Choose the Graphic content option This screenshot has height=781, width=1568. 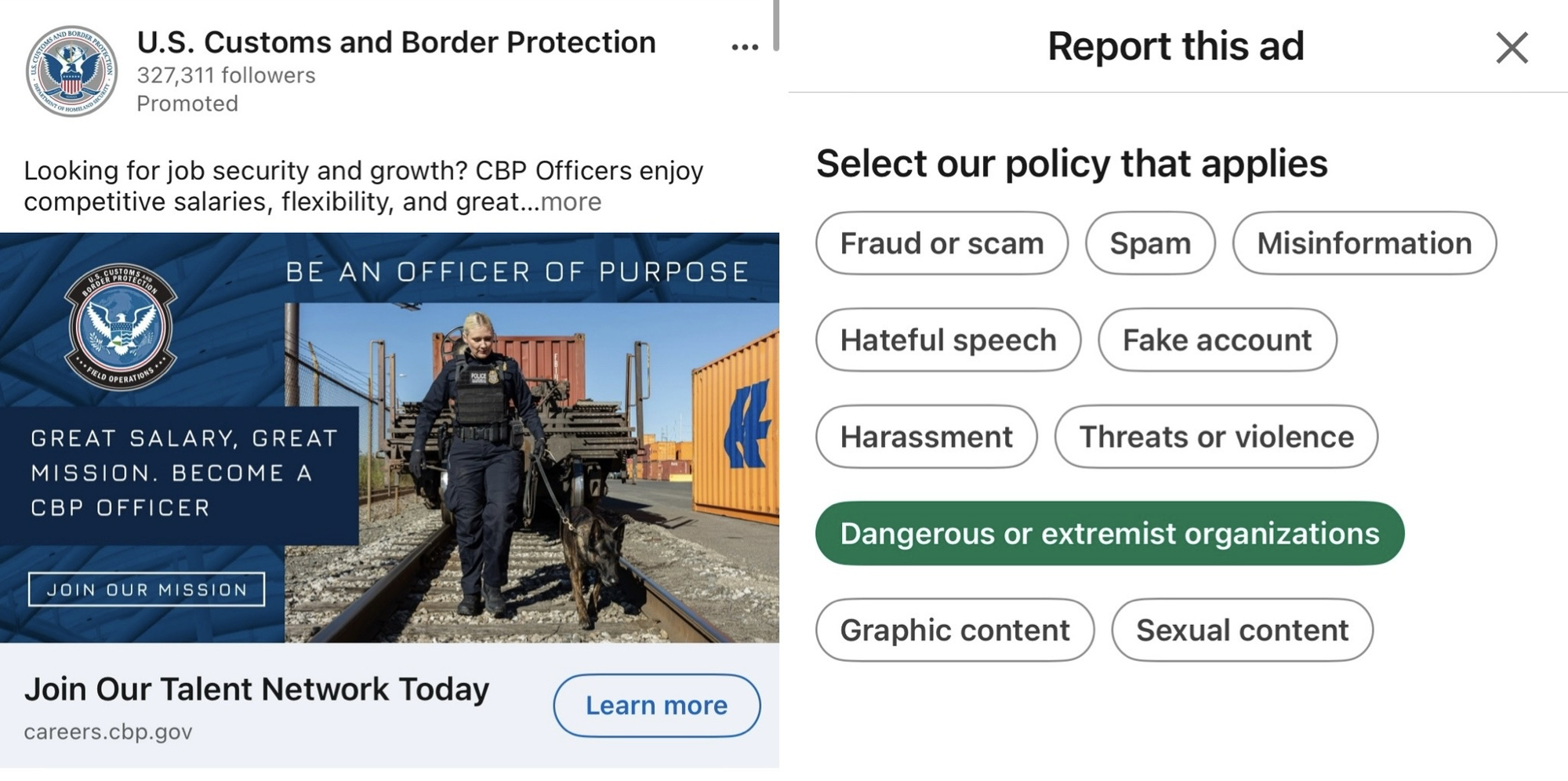point(954,630)
